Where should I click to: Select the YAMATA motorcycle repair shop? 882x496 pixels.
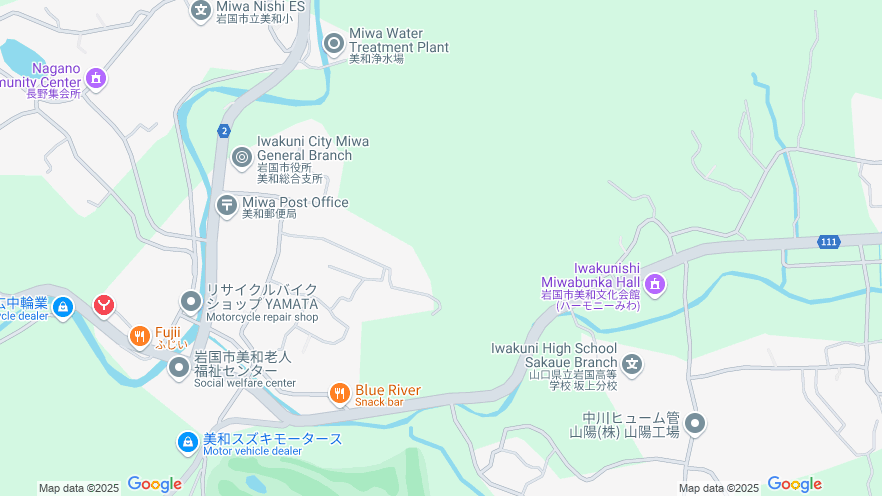point(191,300)
